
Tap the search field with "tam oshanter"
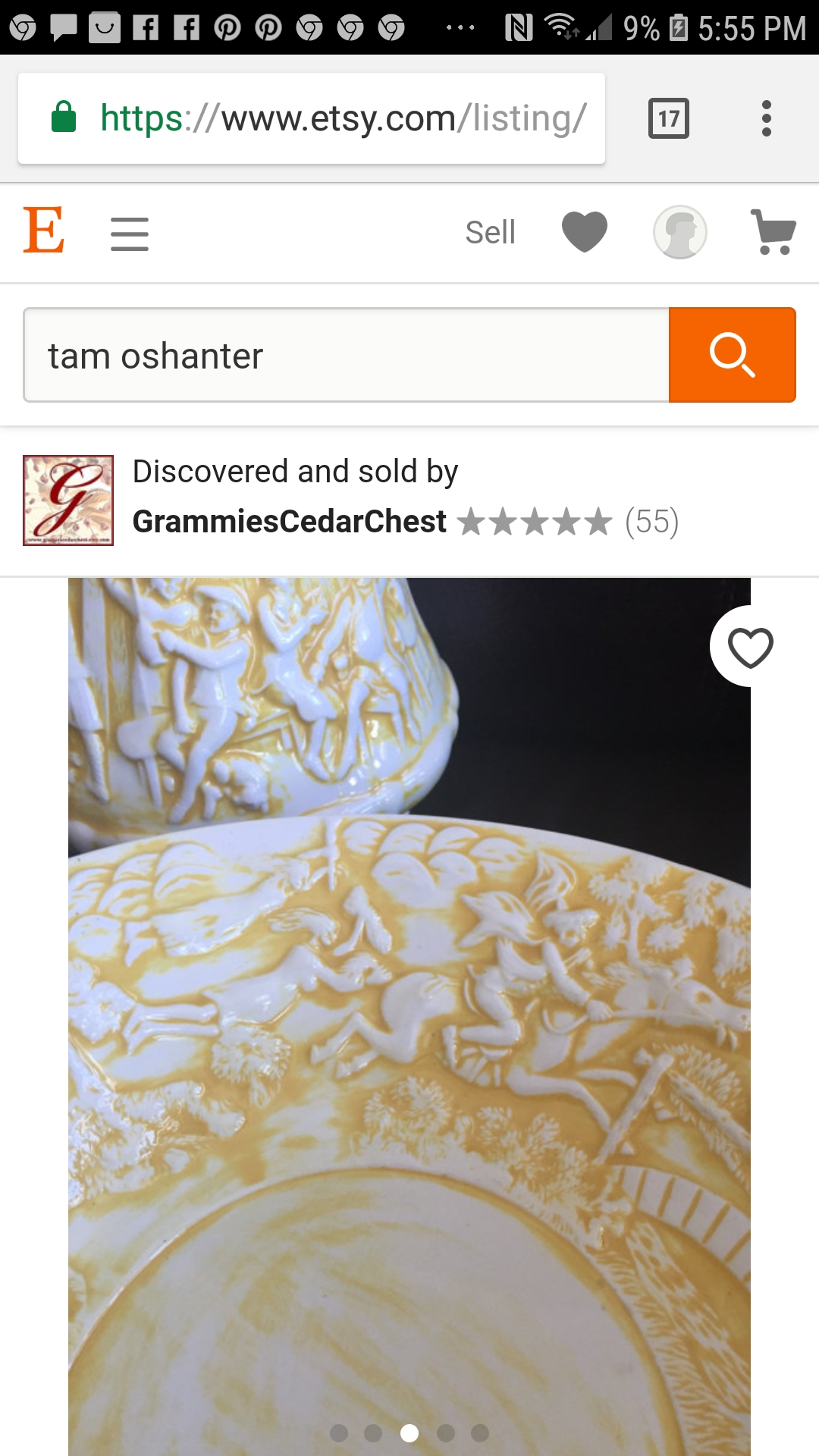[x=346, y=355]
